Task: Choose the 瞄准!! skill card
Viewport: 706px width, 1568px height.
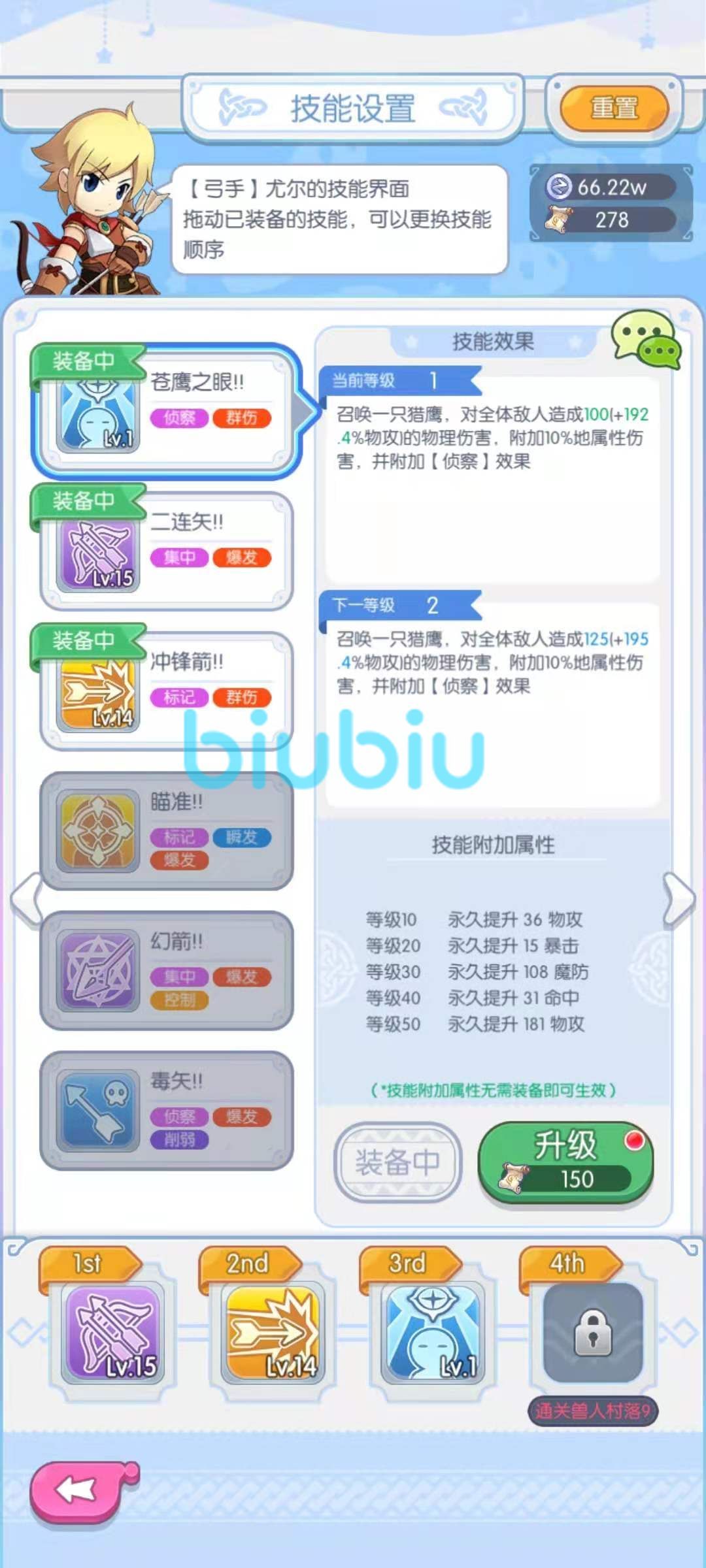Action: [167, 831]
